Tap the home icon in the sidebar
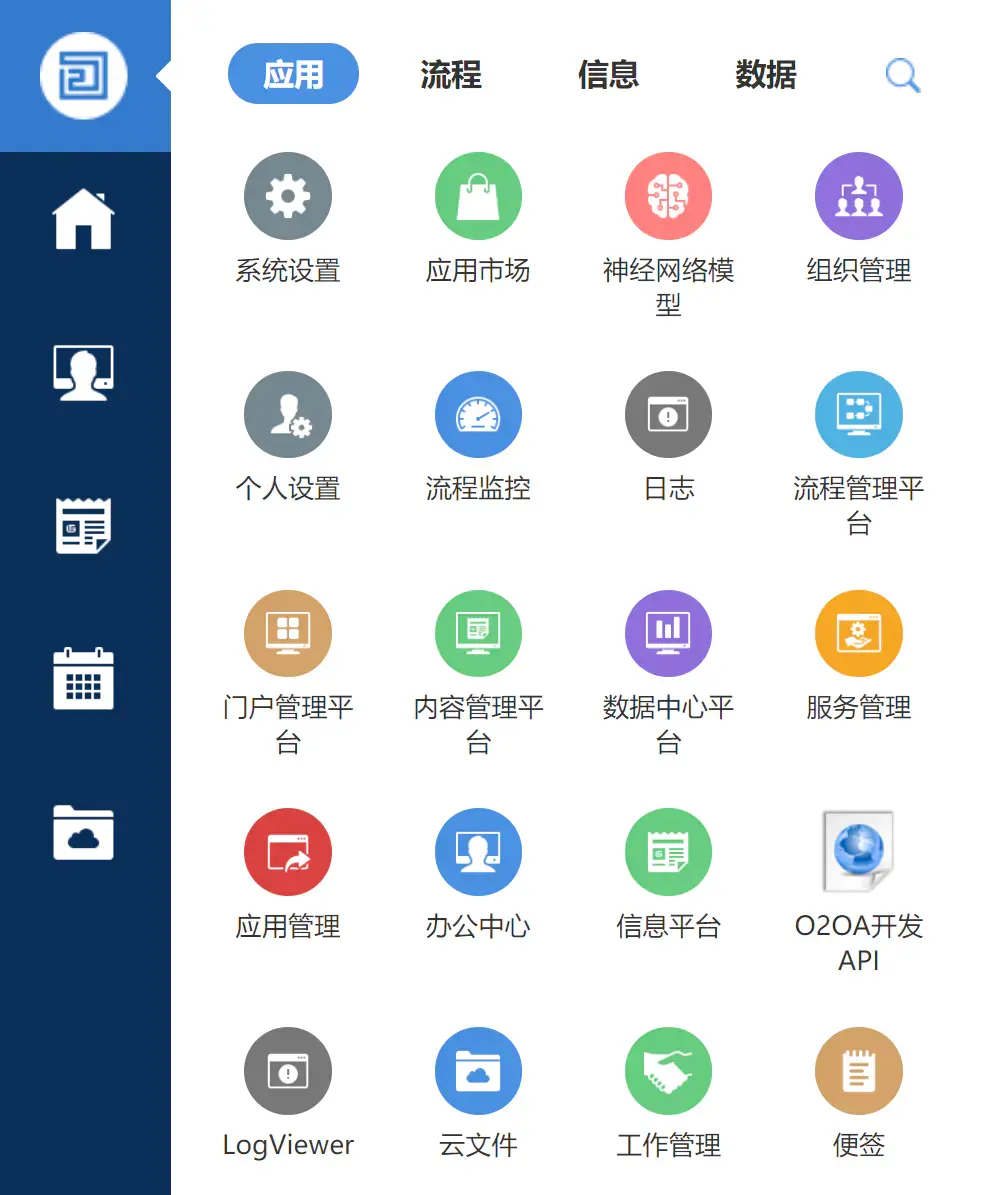This screenshot has height=1195, width=998. coord(84,219)
